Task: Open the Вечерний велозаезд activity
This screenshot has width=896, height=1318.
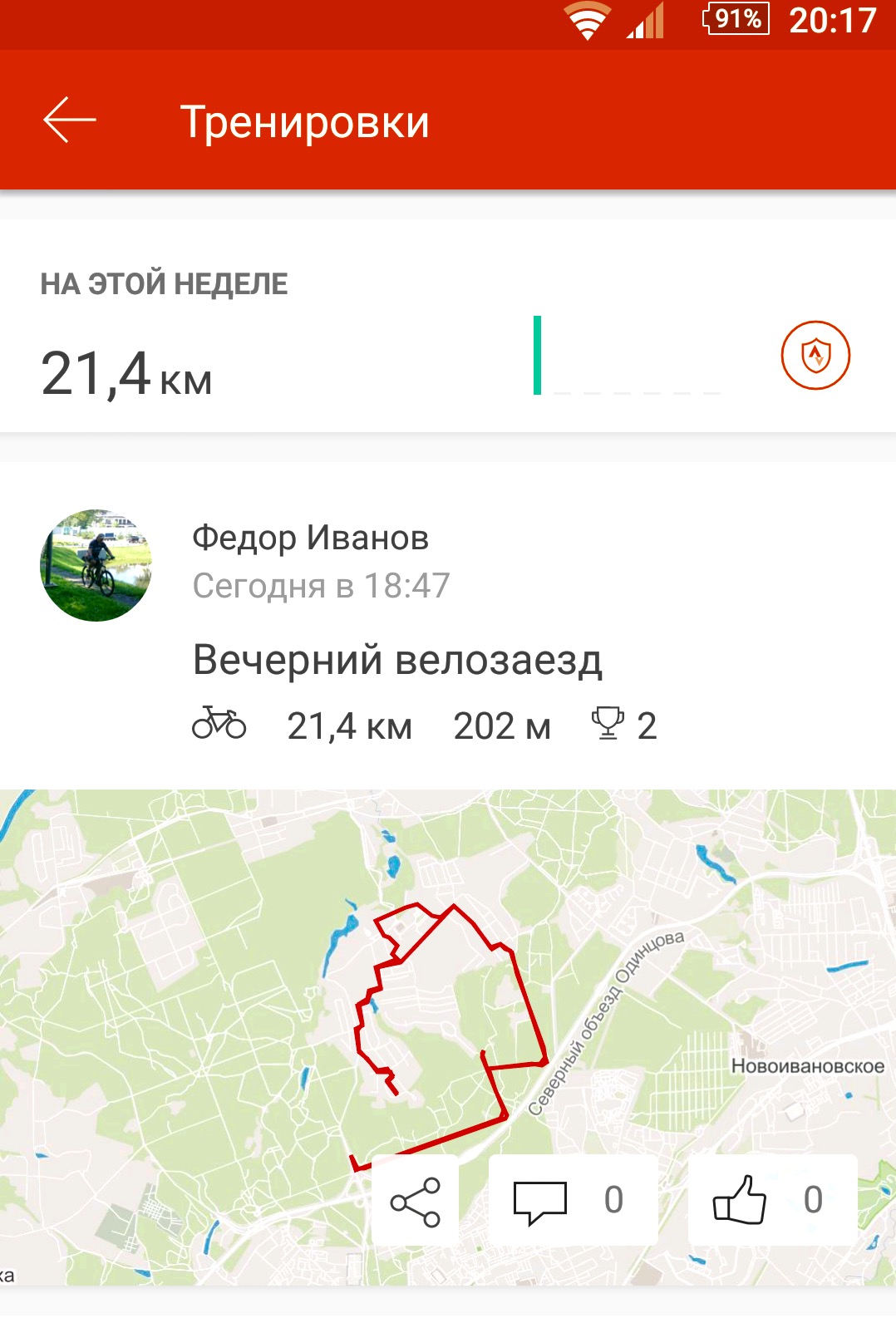Action: [397, 661]
